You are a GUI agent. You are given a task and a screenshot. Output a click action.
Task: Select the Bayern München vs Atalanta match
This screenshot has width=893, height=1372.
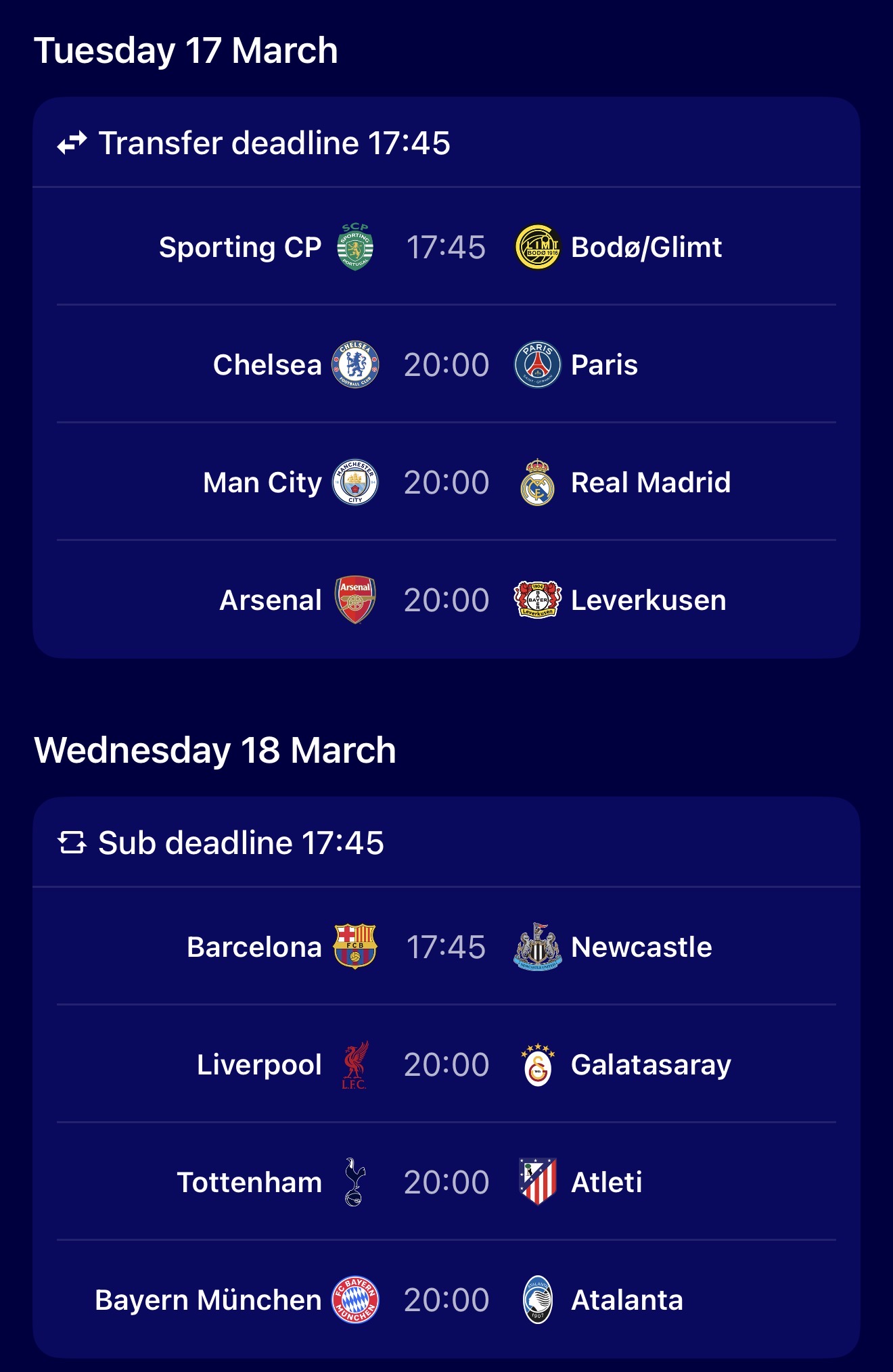tap(446, 1300)
